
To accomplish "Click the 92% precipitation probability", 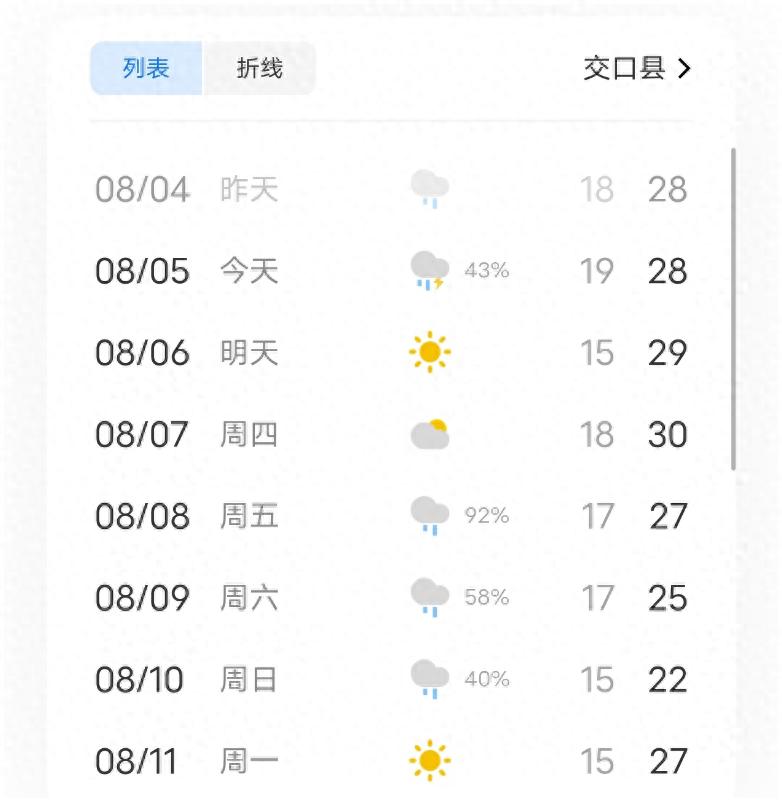I will tap(488, 516).
